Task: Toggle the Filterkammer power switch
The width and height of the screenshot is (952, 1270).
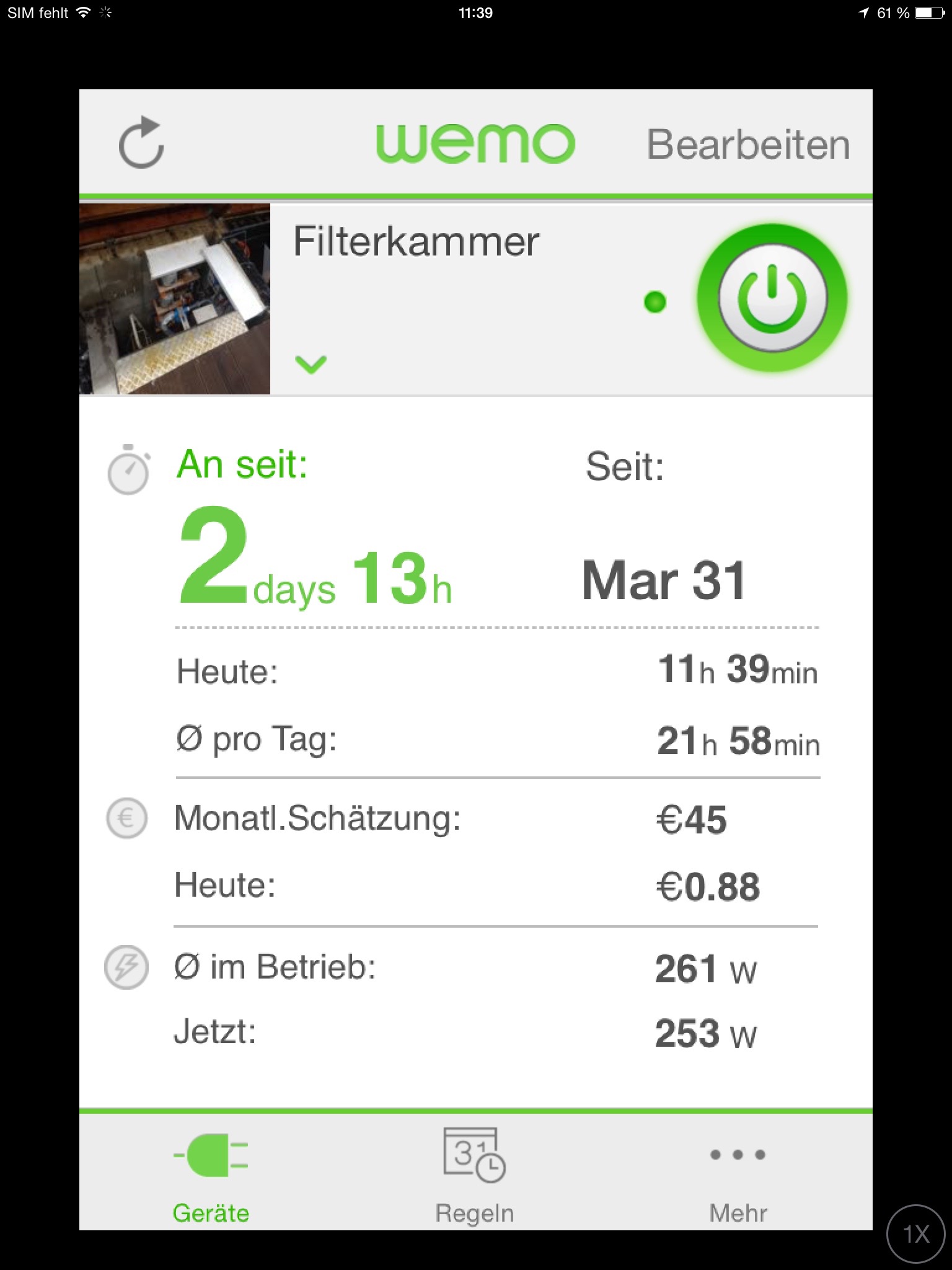Action: click(772, 298)
